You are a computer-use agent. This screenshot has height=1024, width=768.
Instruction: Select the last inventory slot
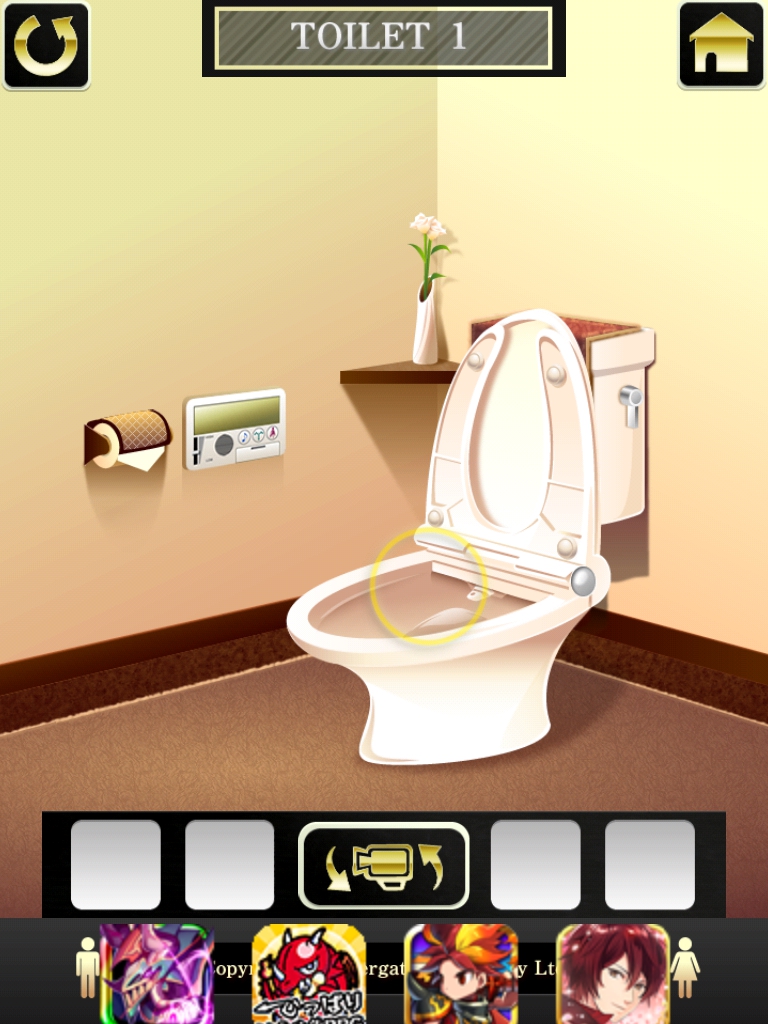(650, 864)
